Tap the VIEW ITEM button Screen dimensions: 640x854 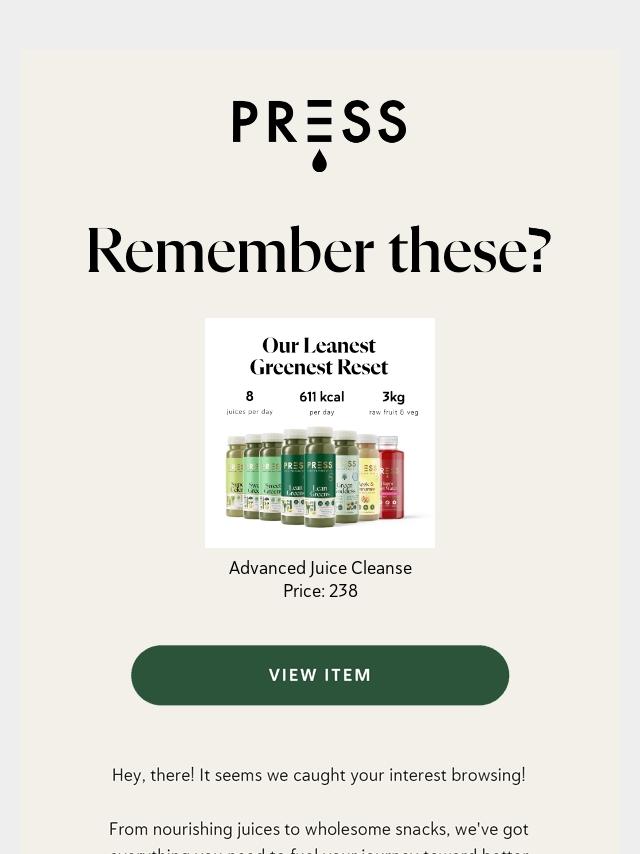[x=320, y=675]
